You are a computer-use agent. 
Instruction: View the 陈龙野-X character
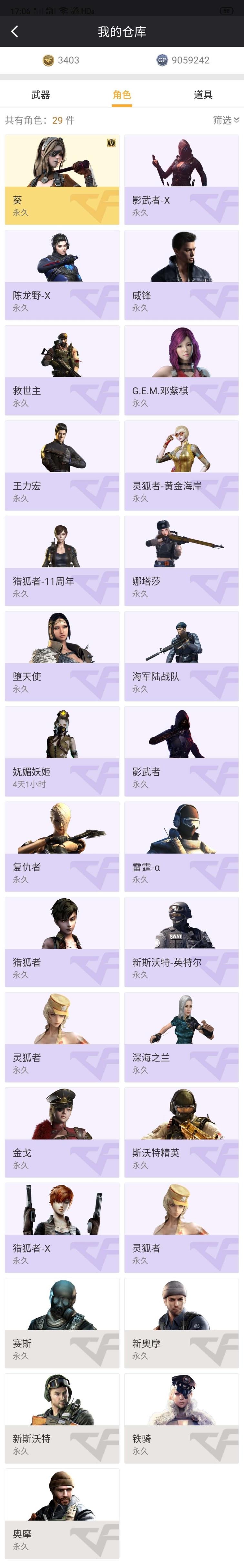pos(62,275)
